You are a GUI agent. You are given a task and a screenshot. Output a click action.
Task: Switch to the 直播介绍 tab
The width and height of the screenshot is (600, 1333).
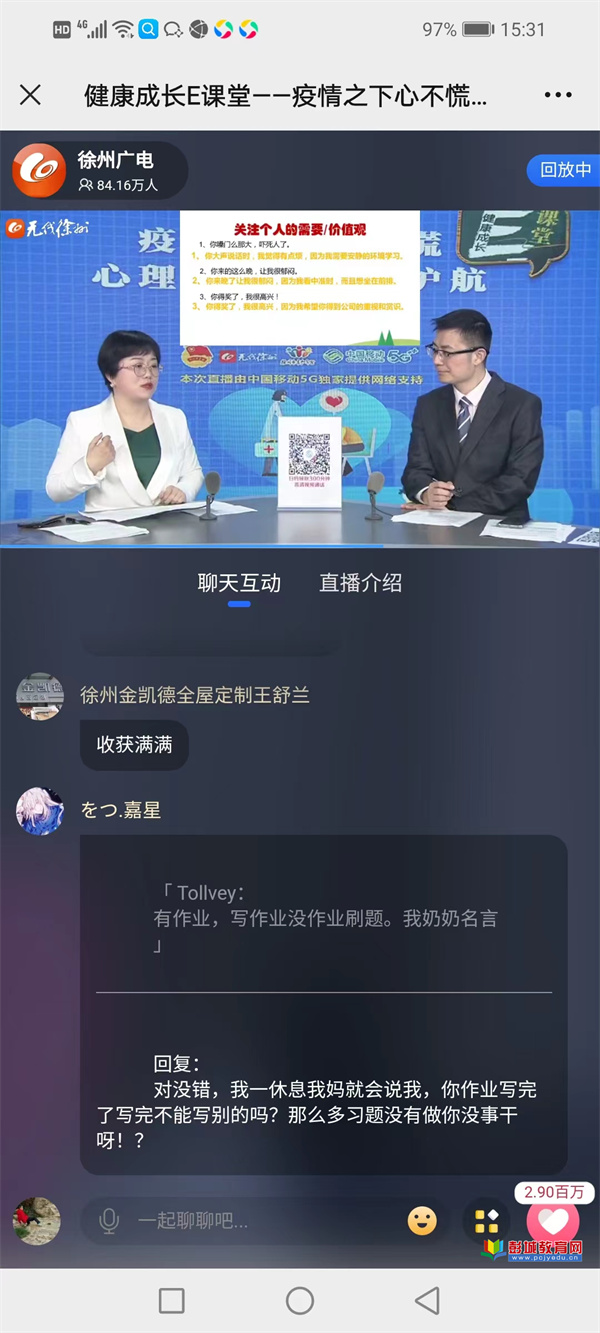click(360, 583)
